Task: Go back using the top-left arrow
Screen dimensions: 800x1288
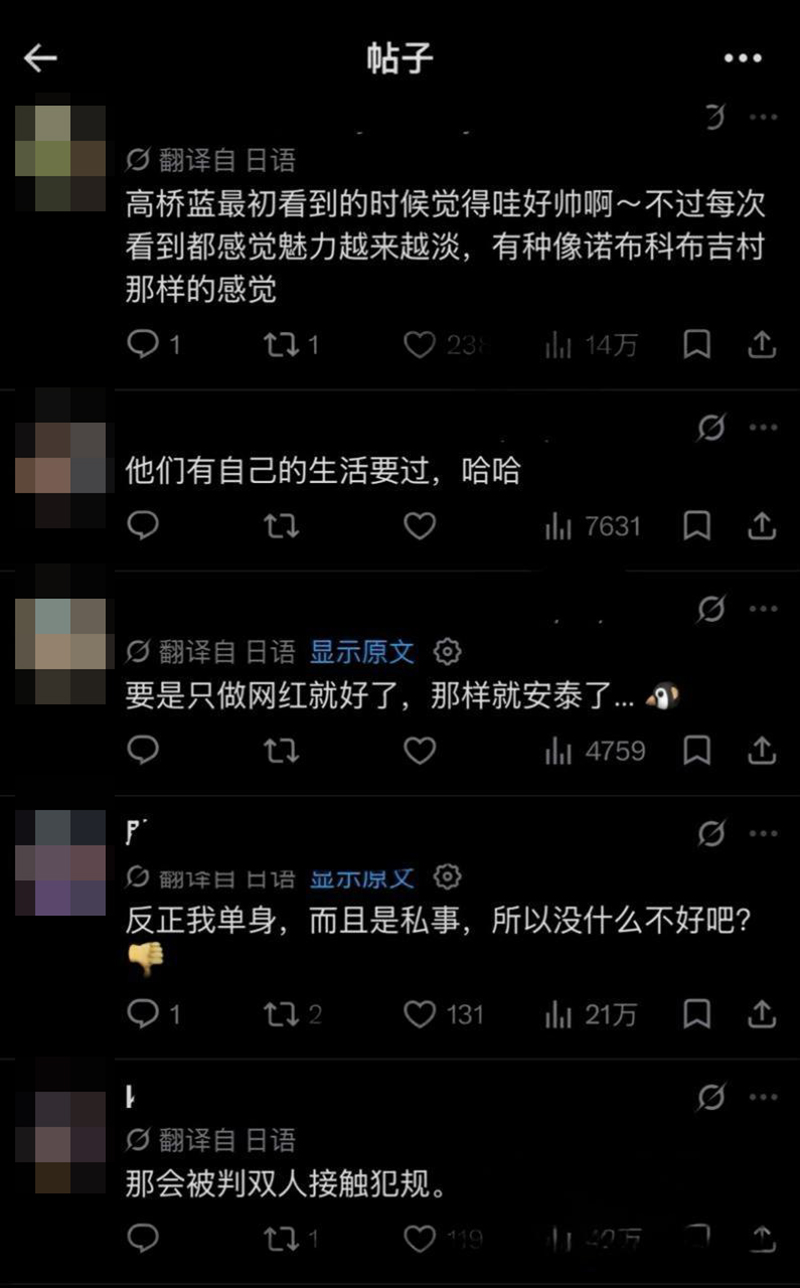Action: 40,59
